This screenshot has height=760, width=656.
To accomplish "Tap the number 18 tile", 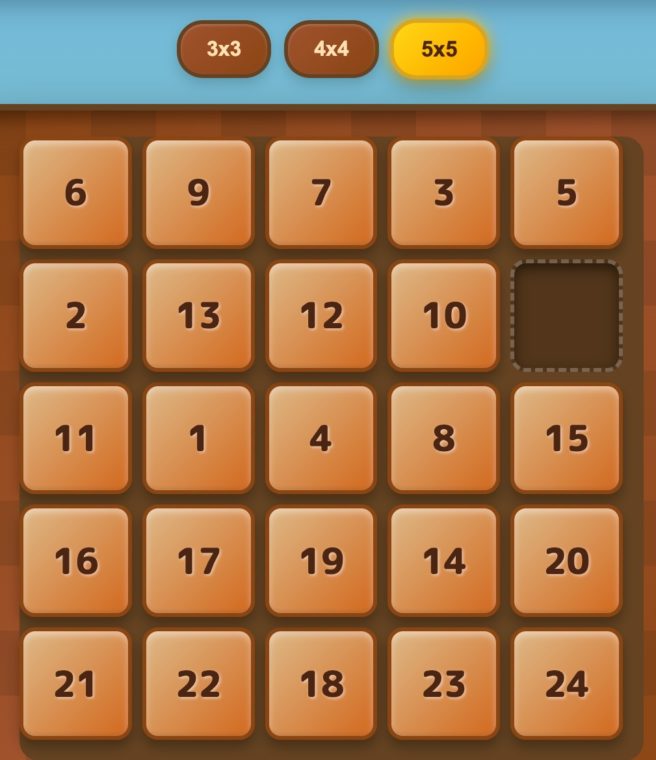I will (x=321, y=684).
